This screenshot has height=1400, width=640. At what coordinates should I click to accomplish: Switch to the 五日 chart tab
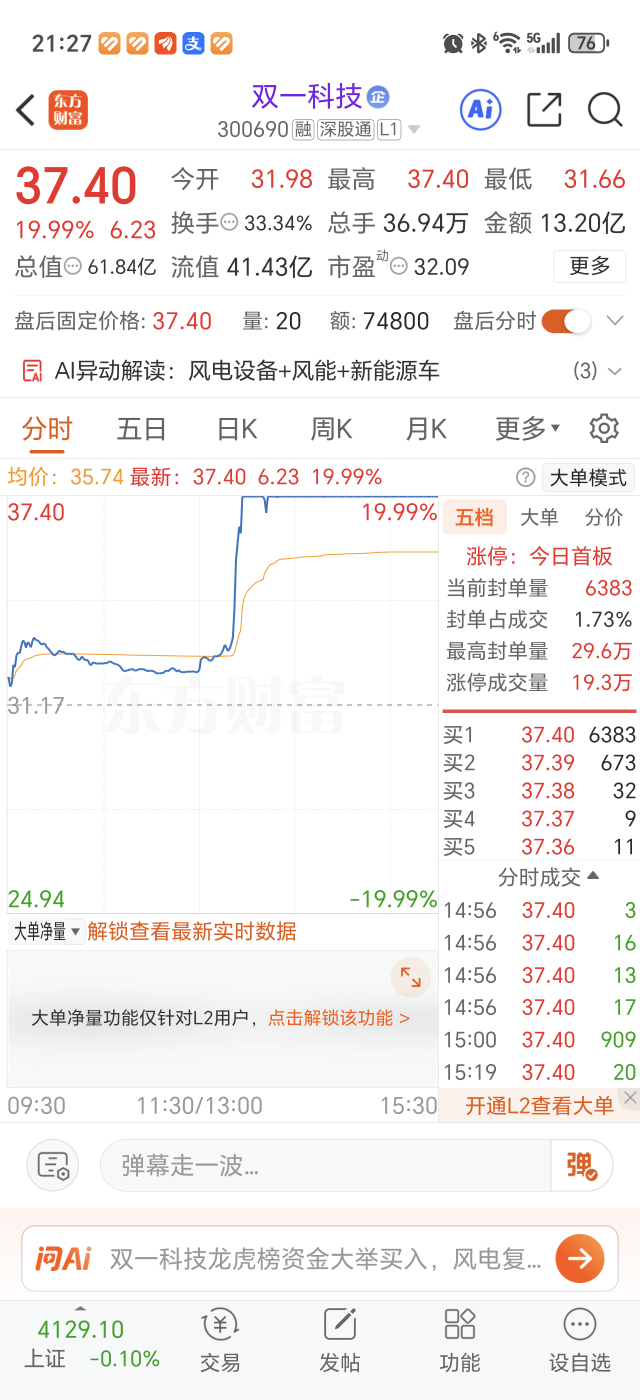click(x=141, y=429)
